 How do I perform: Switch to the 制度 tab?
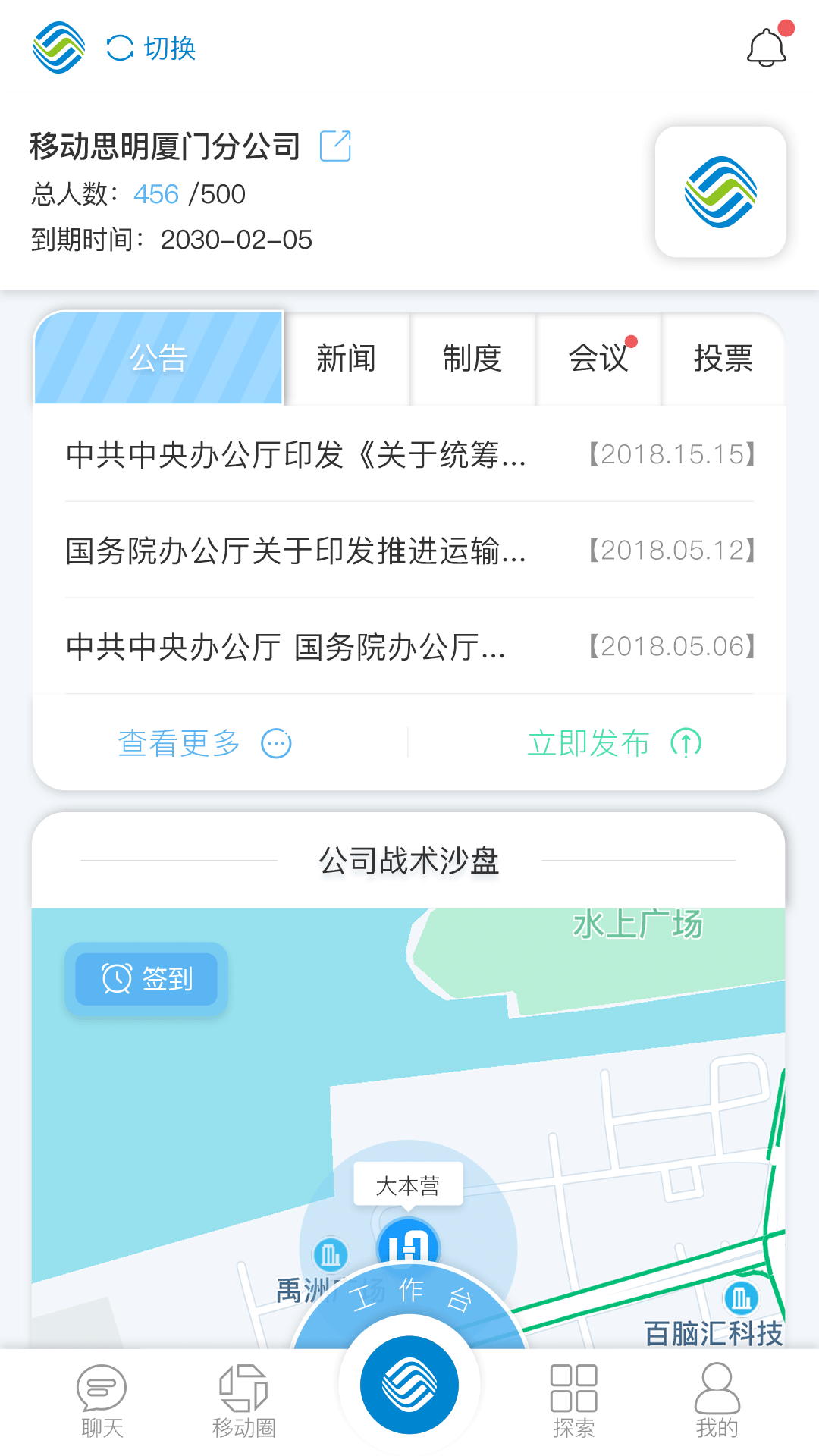point(472,359)
